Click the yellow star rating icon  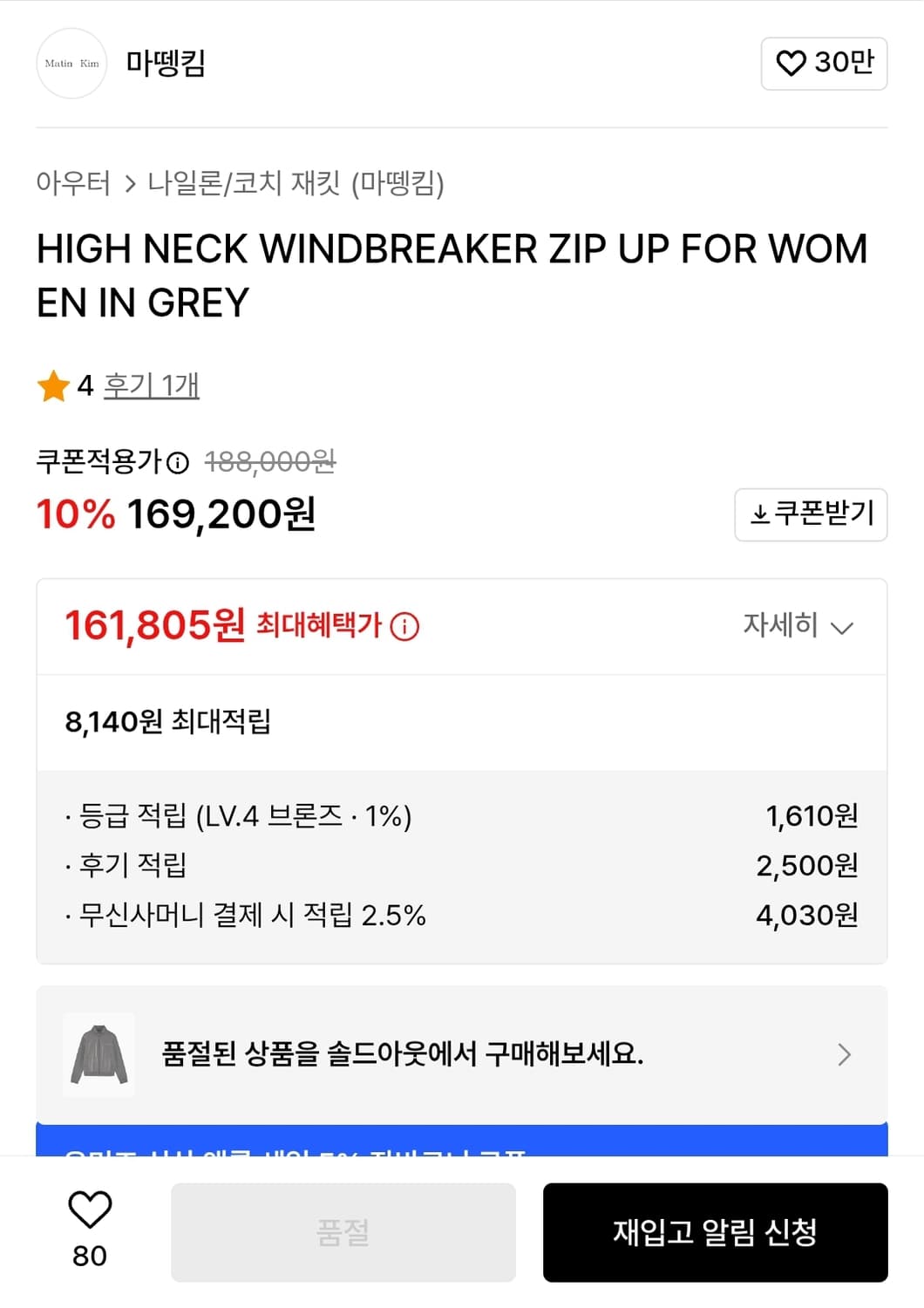tap(55, 384)
